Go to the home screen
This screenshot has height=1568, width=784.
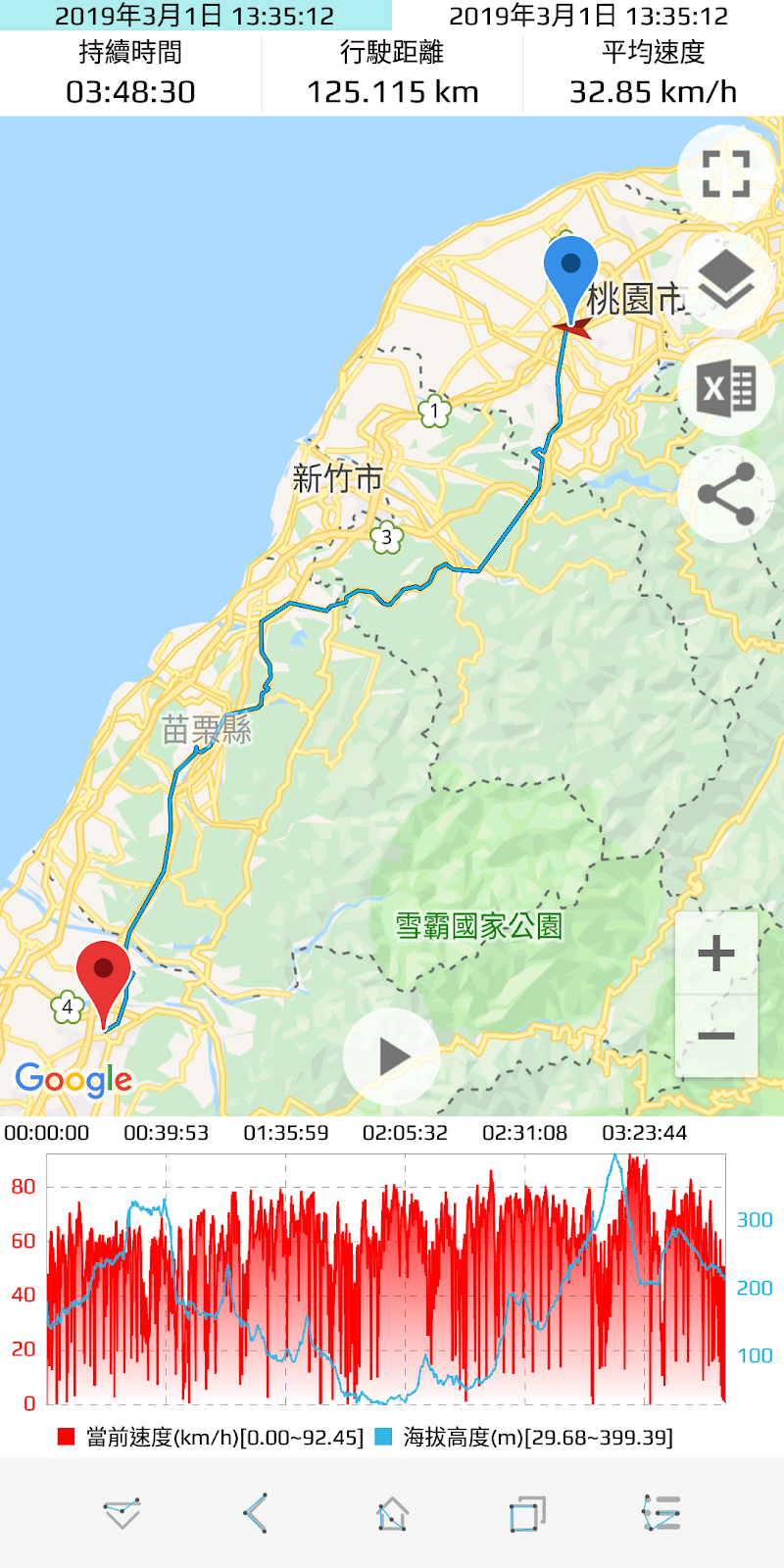(x=392, y=1513)
